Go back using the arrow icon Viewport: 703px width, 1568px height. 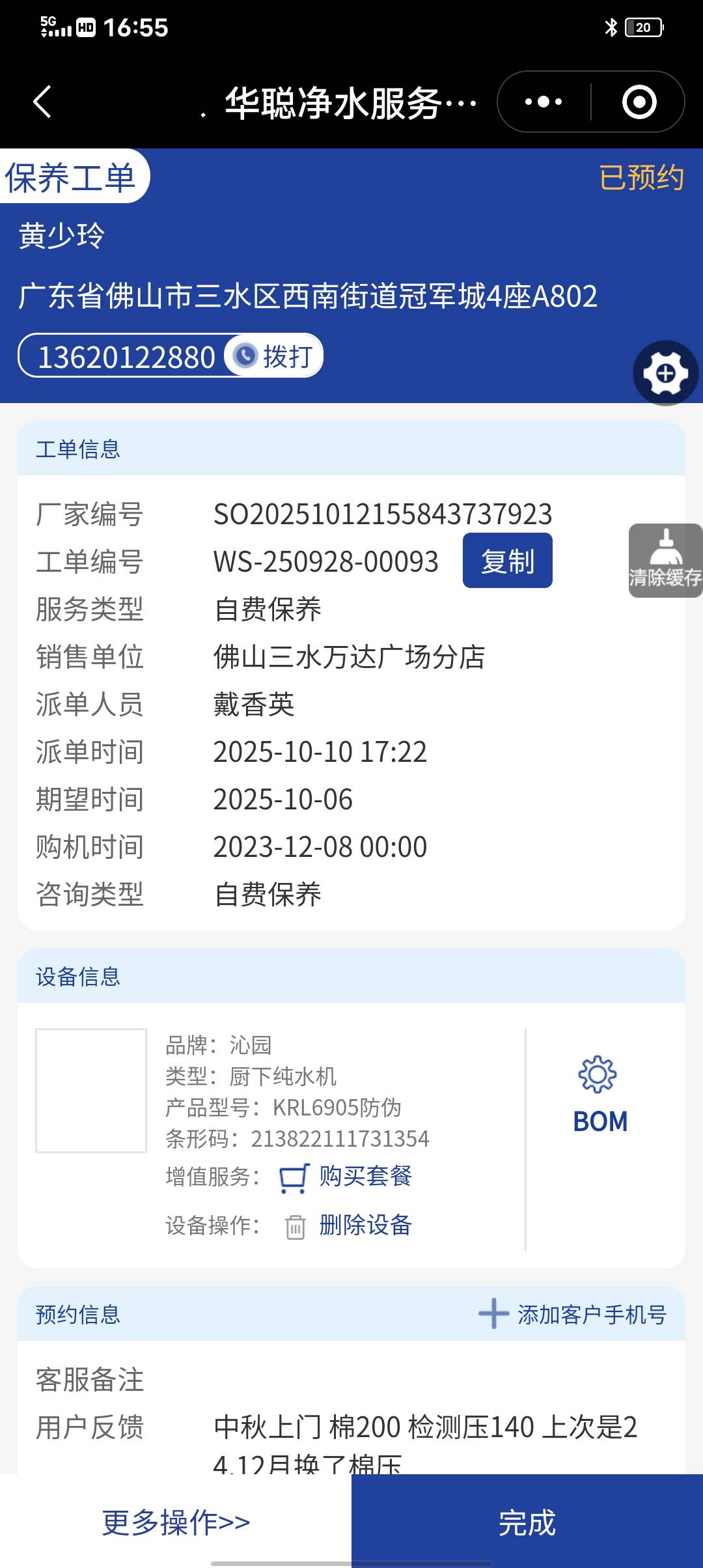click(43, 102)
